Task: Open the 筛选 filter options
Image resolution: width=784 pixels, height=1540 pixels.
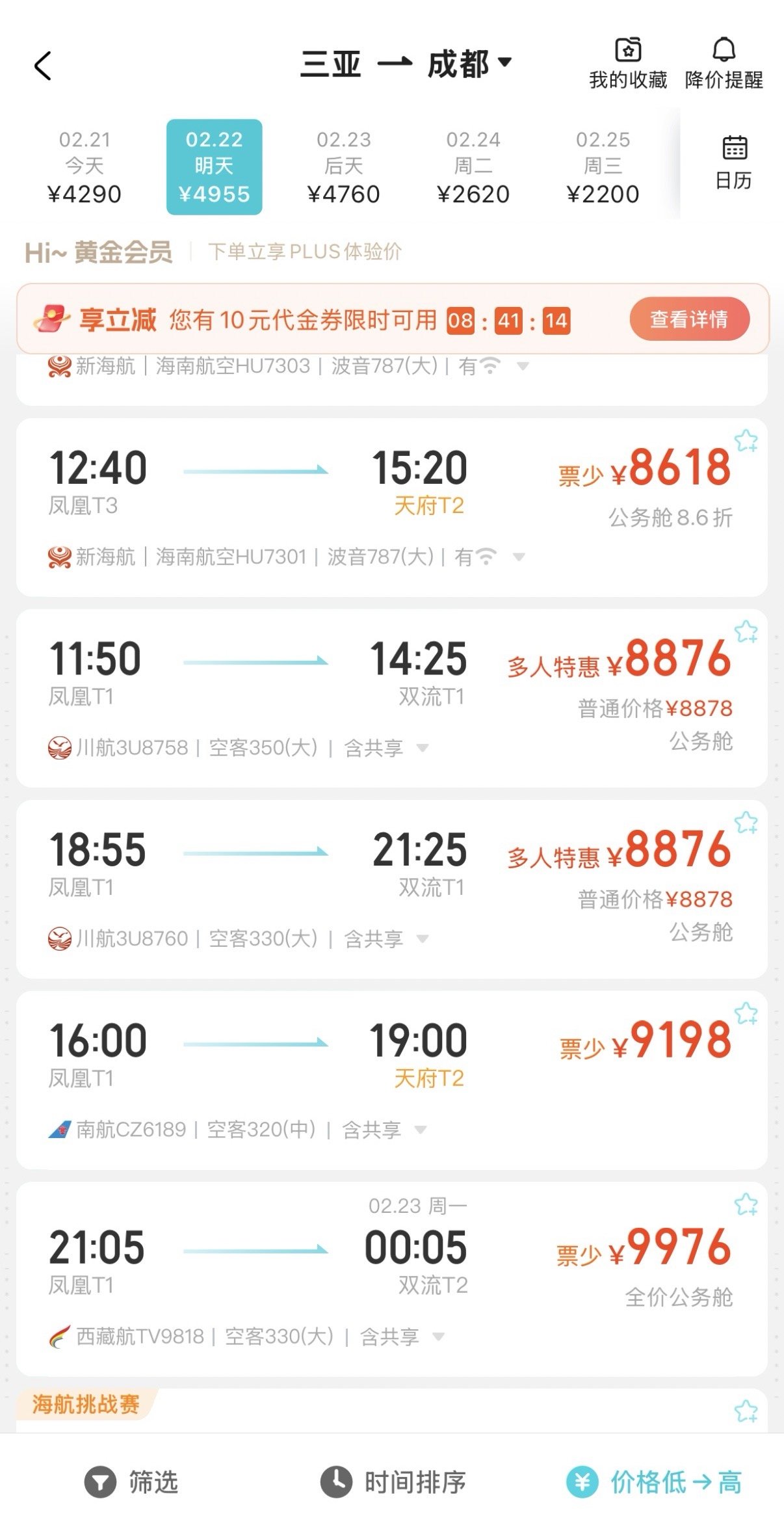Action: (x=131, y=1482)
